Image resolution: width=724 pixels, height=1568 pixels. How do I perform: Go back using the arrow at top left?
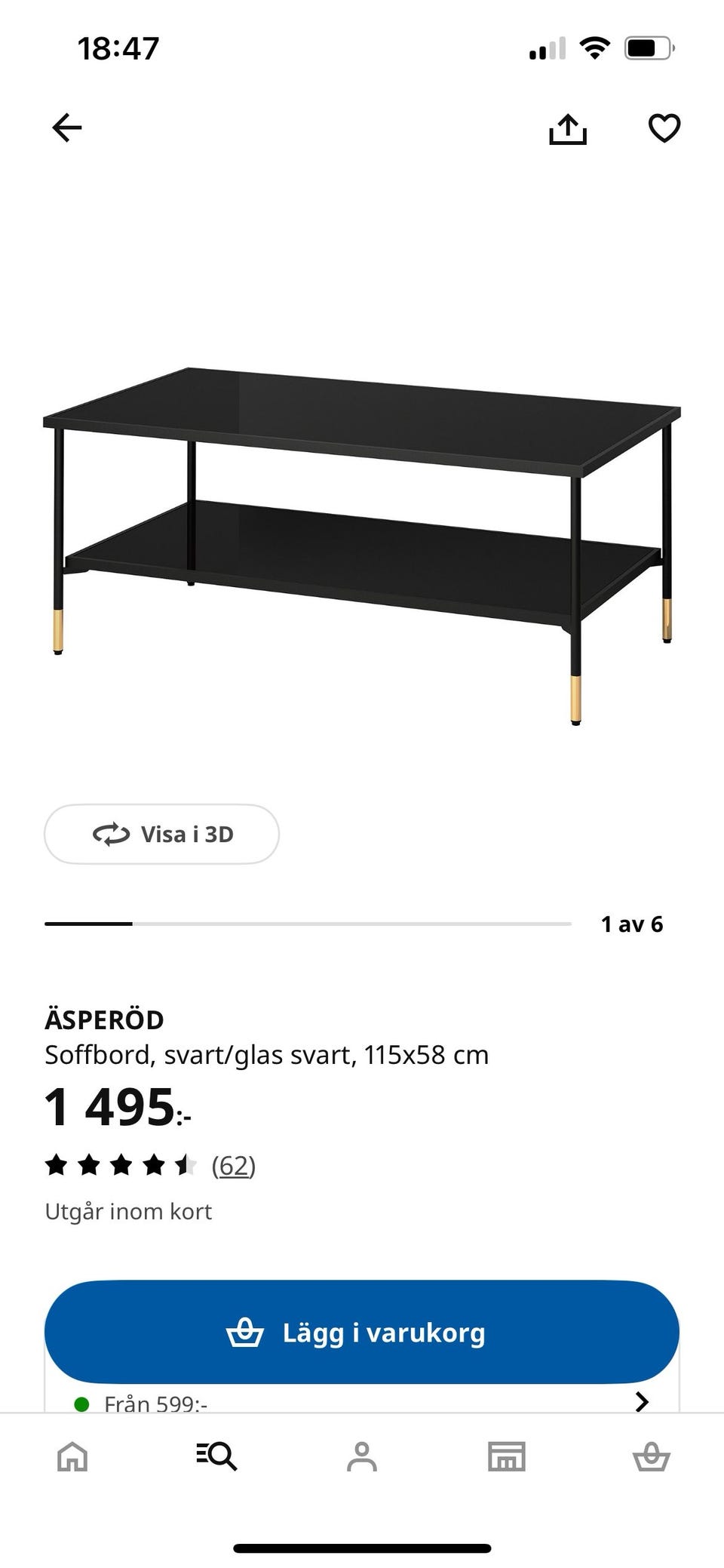tap(66, 127)
